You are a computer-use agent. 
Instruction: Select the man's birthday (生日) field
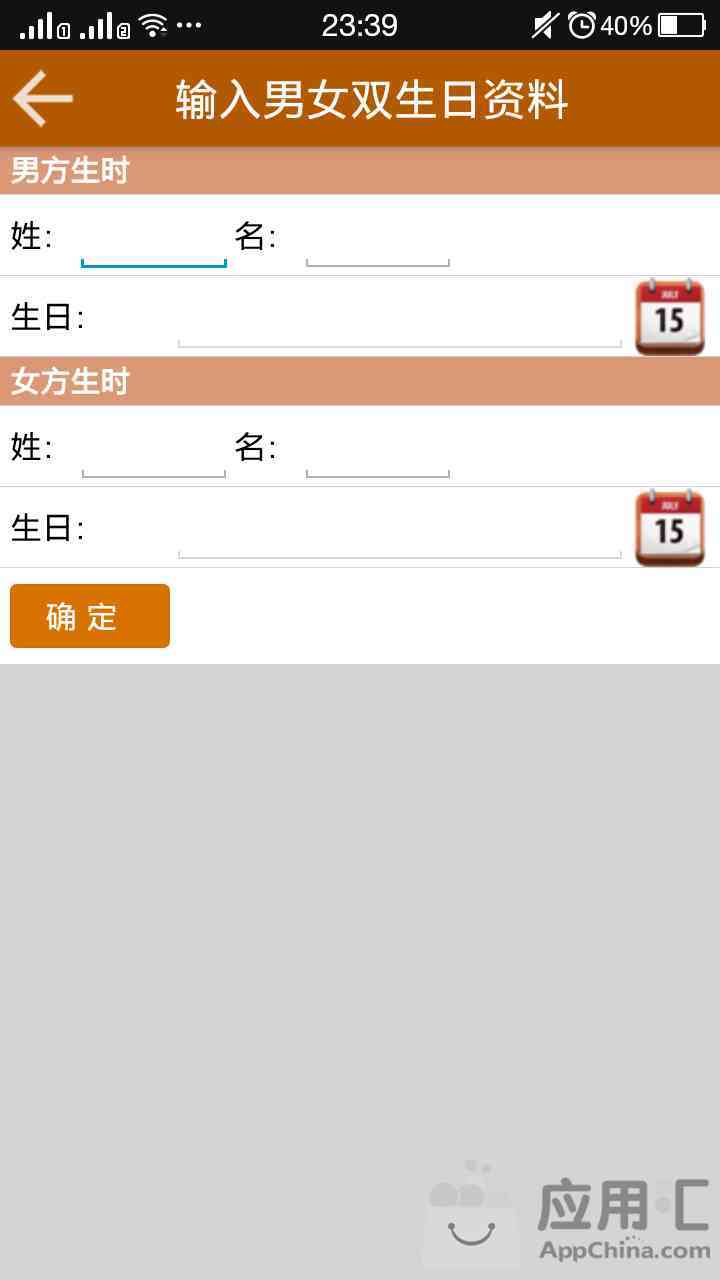pyautogui.click(x=399, y=318)
